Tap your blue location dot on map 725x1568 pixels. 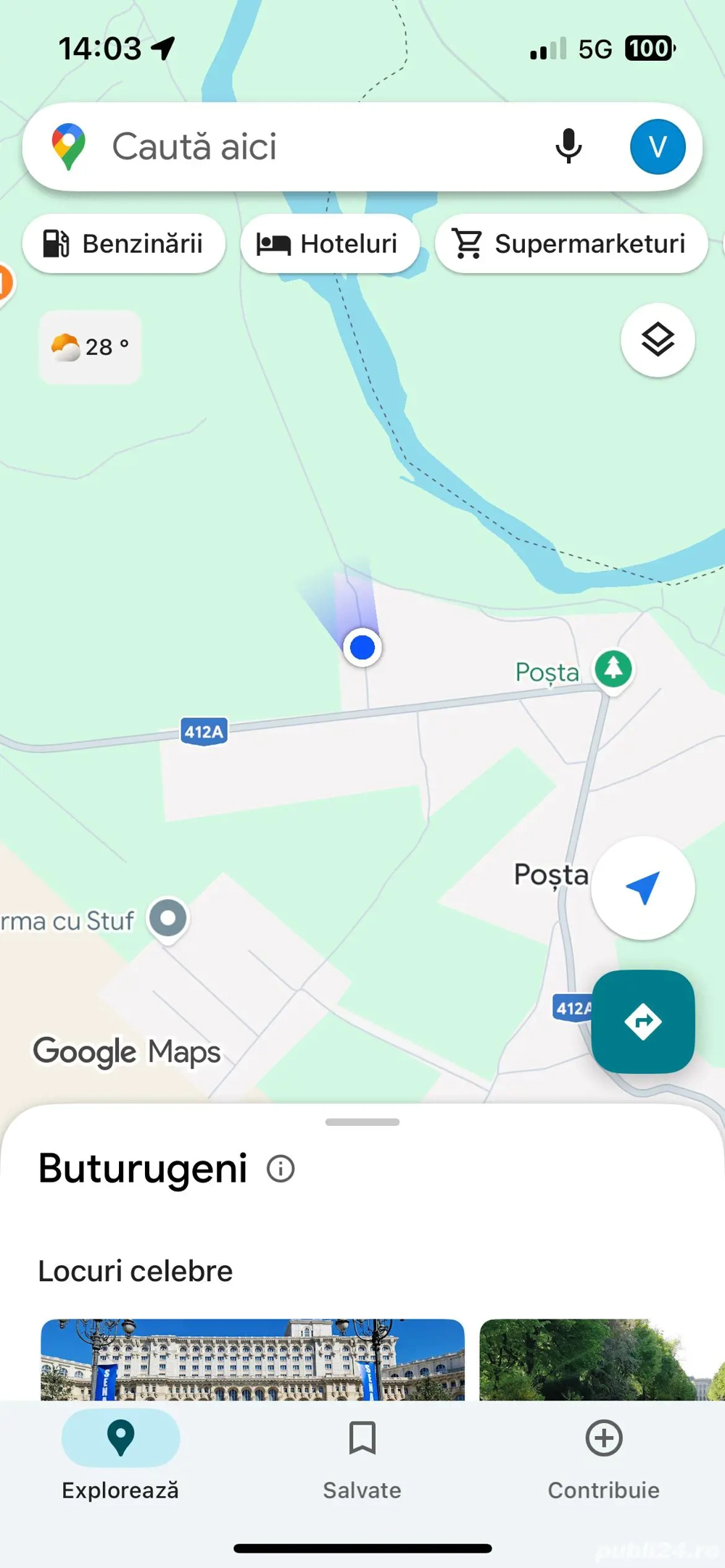(362, 649)
